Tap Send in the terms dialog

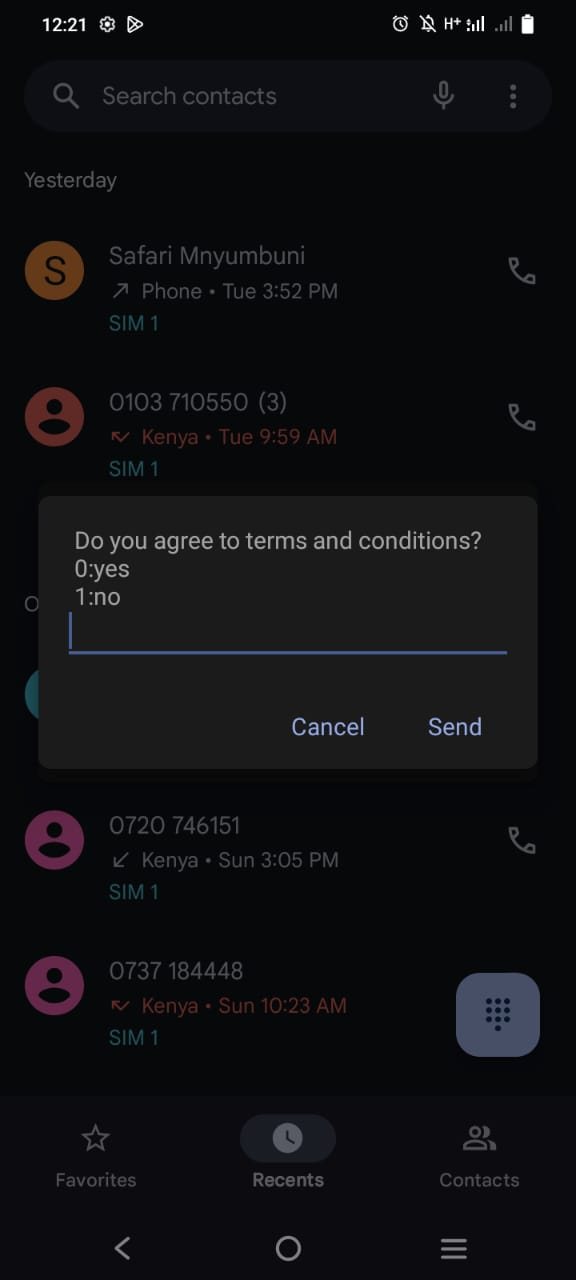pyautogui.click(x=455, y=727)
